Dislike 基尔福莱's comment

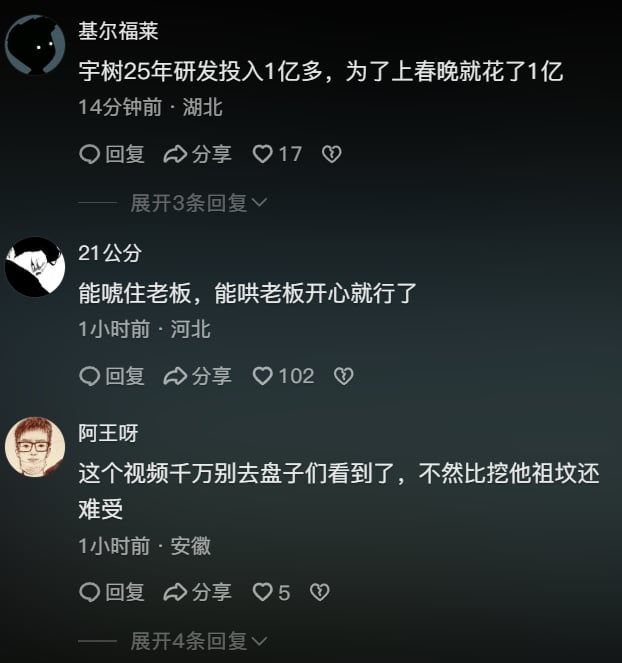click(x=332, y=154)
